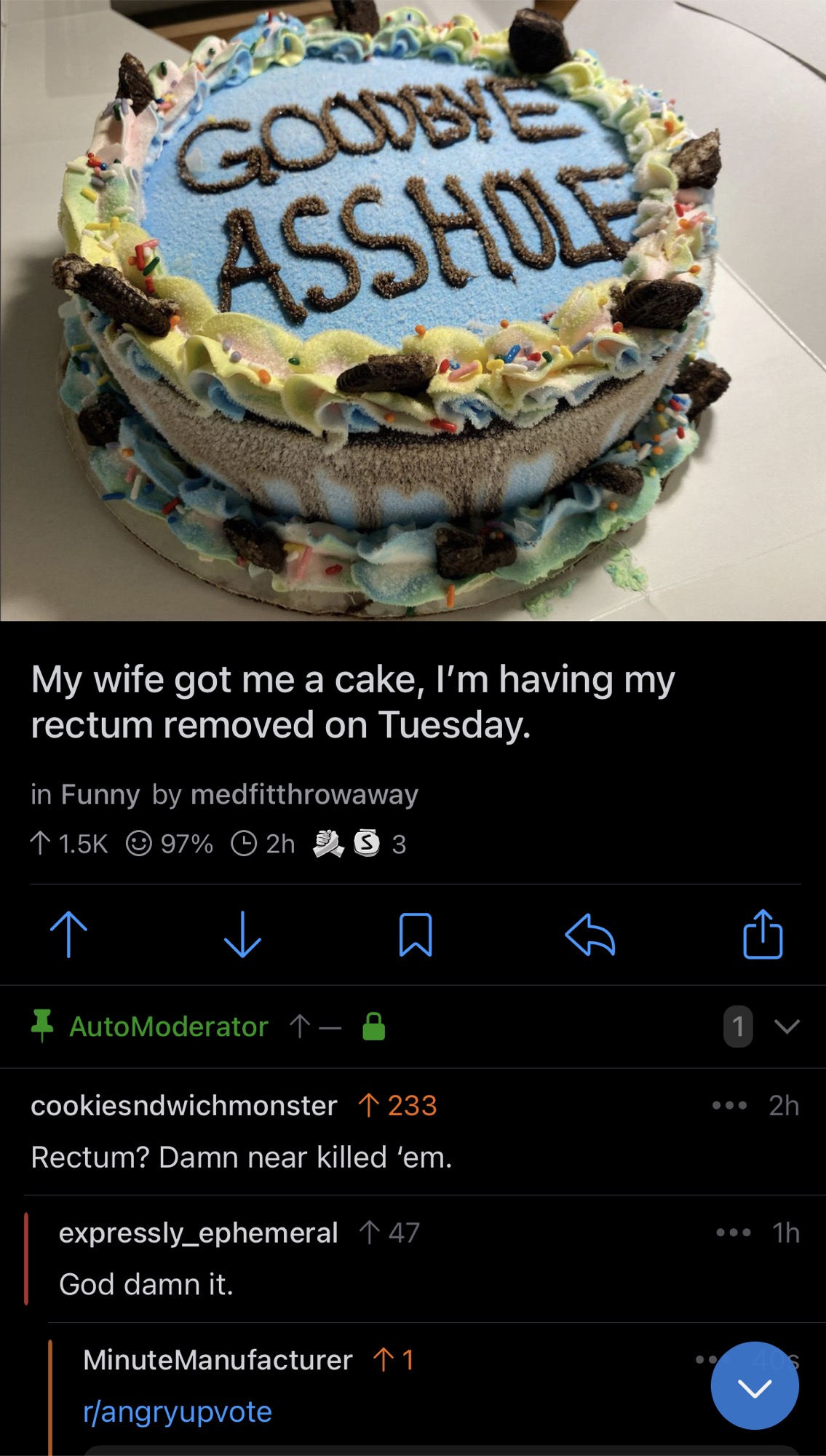Expand the collapsed AutoModerator comment
Screen dimensions: 826x1456
pyautogui.click(x=787, y=1026)
